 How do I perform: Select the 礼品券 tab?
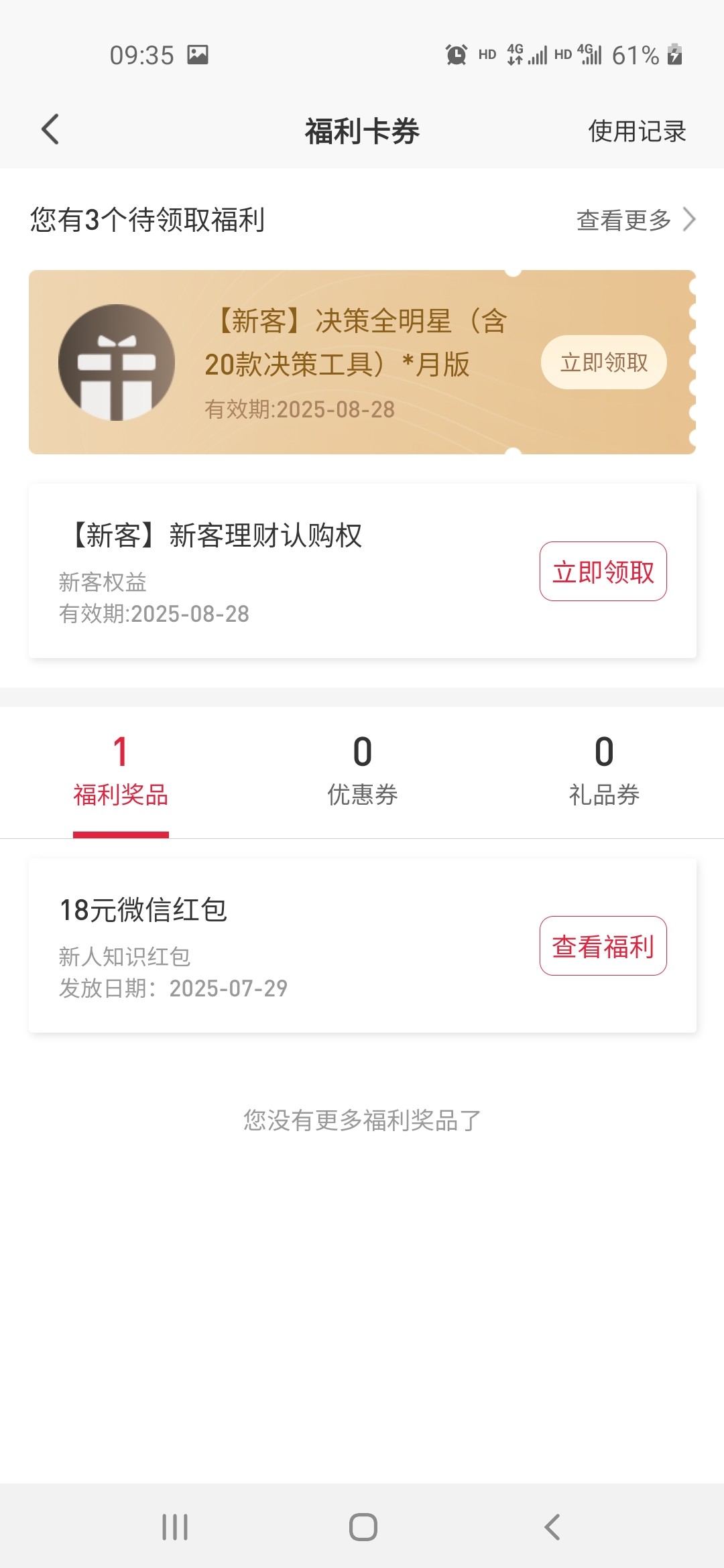pyautogui.click(x=603, y=772)
